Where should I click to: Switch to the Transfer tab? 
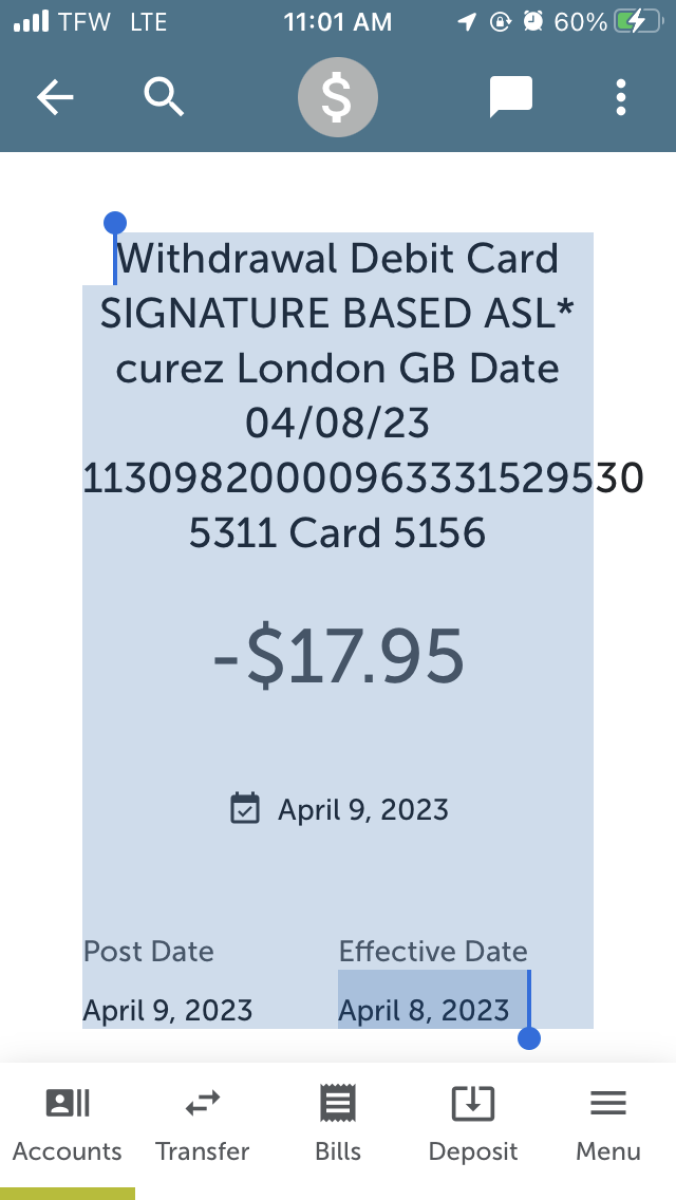(x=202, y=1125)
